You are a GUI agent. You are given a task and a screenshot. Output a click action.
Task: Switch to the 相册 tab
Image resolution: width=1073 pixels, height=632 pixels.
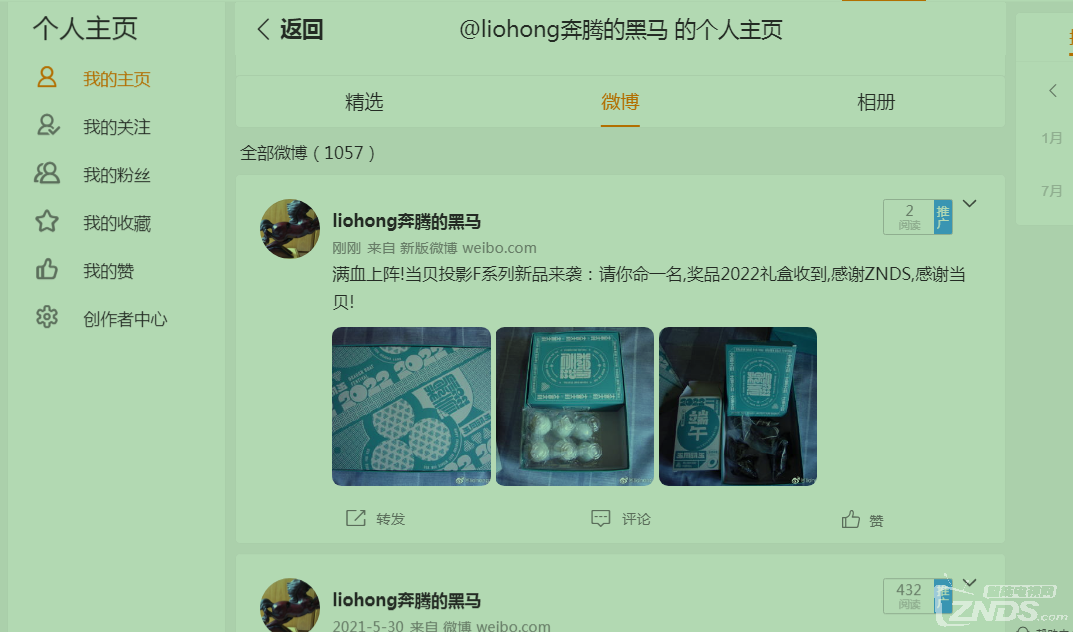[x=876, y=102]
